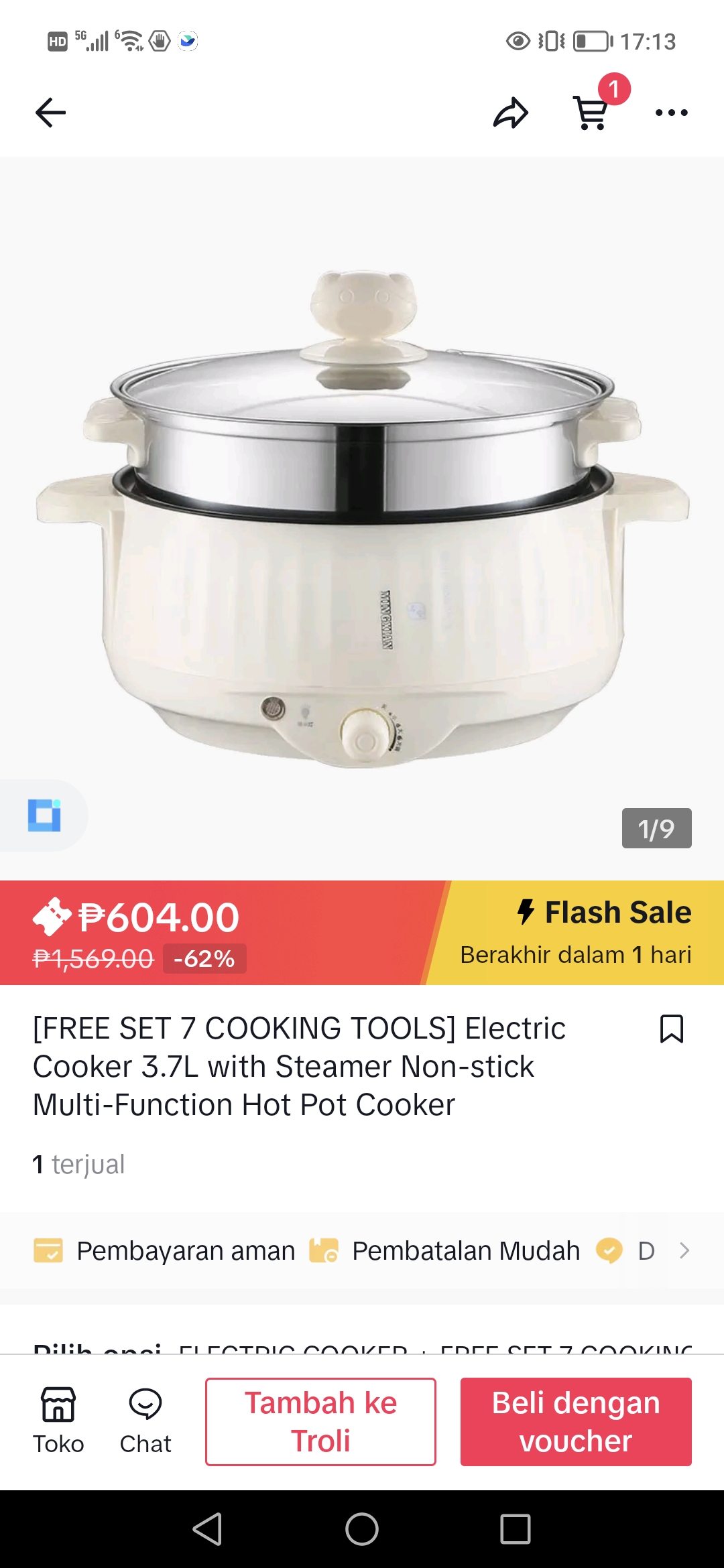Open the Flash Sale banner

click(x=575, y=933)
